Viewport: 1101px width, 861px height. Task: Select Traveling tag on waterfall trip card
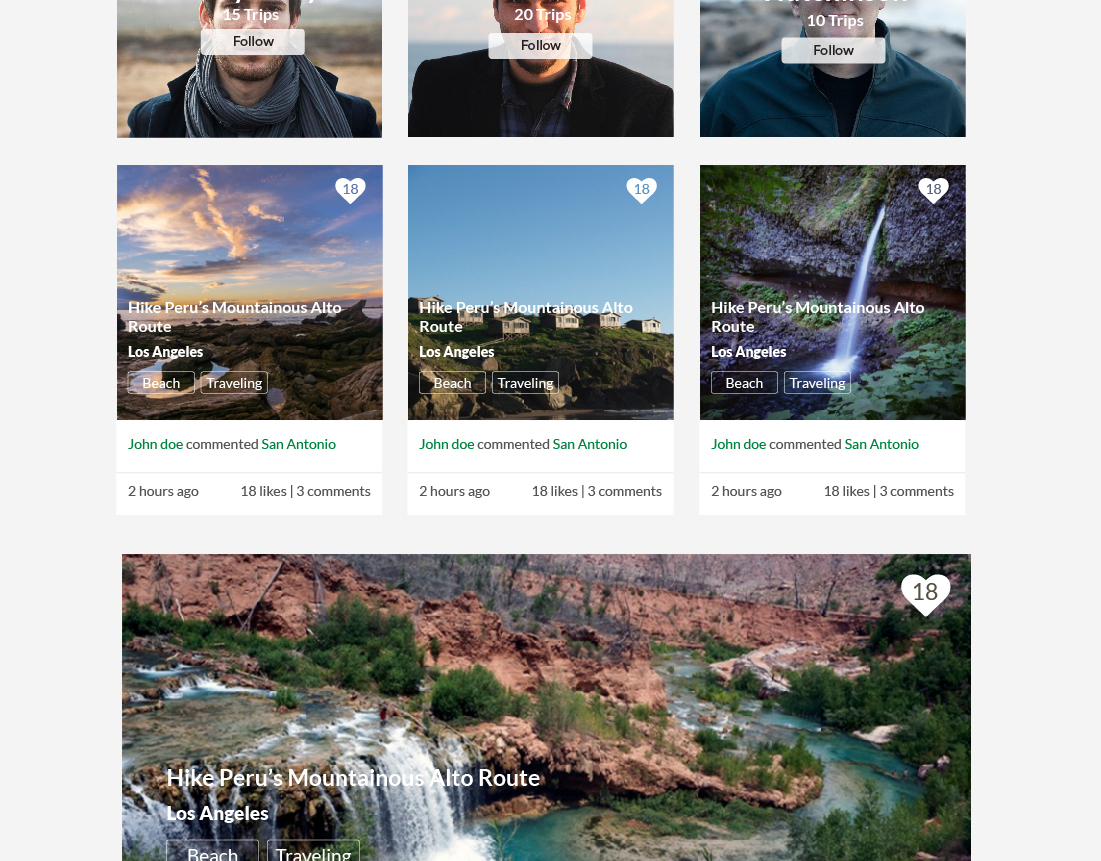tap(817, 383)
